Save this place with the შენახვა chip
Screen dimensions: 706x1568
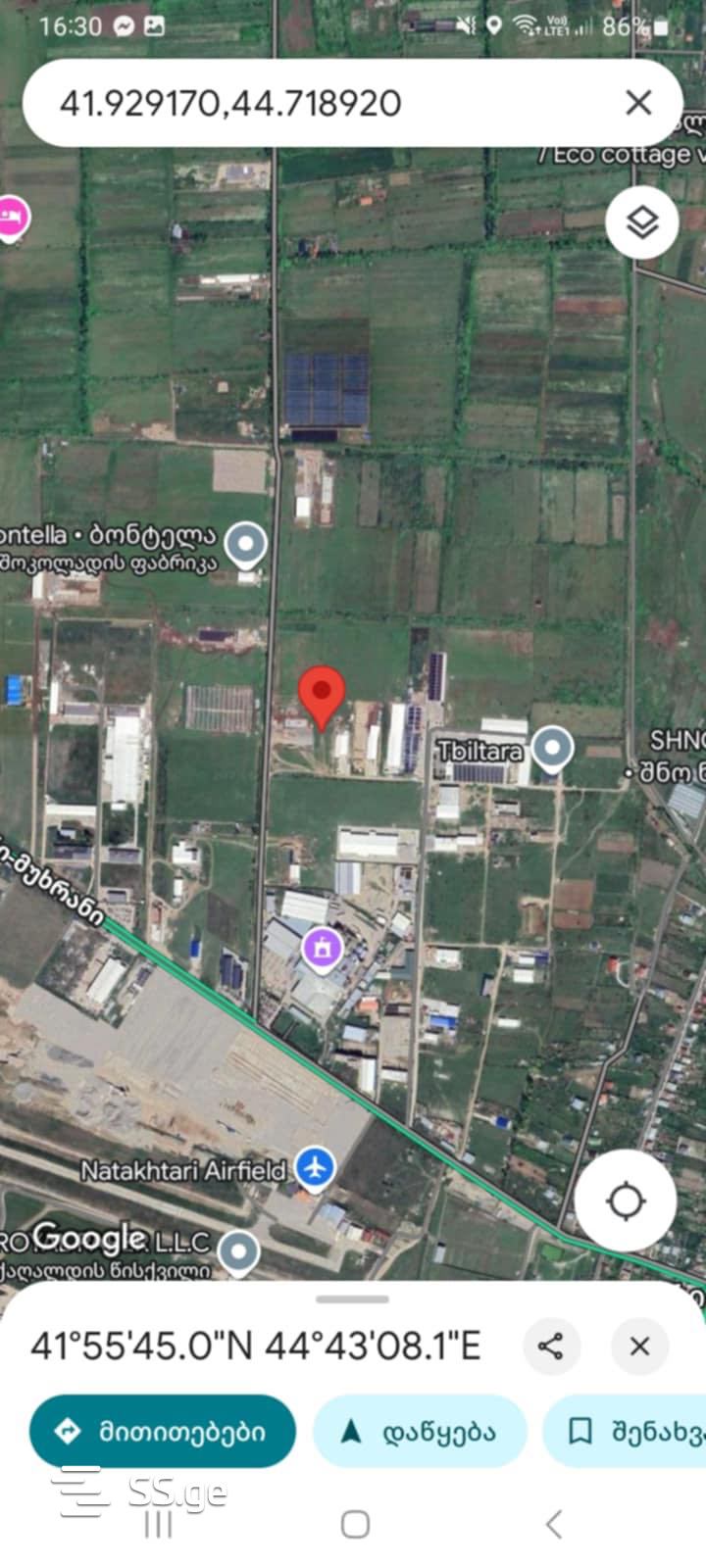click(628, 1432)
